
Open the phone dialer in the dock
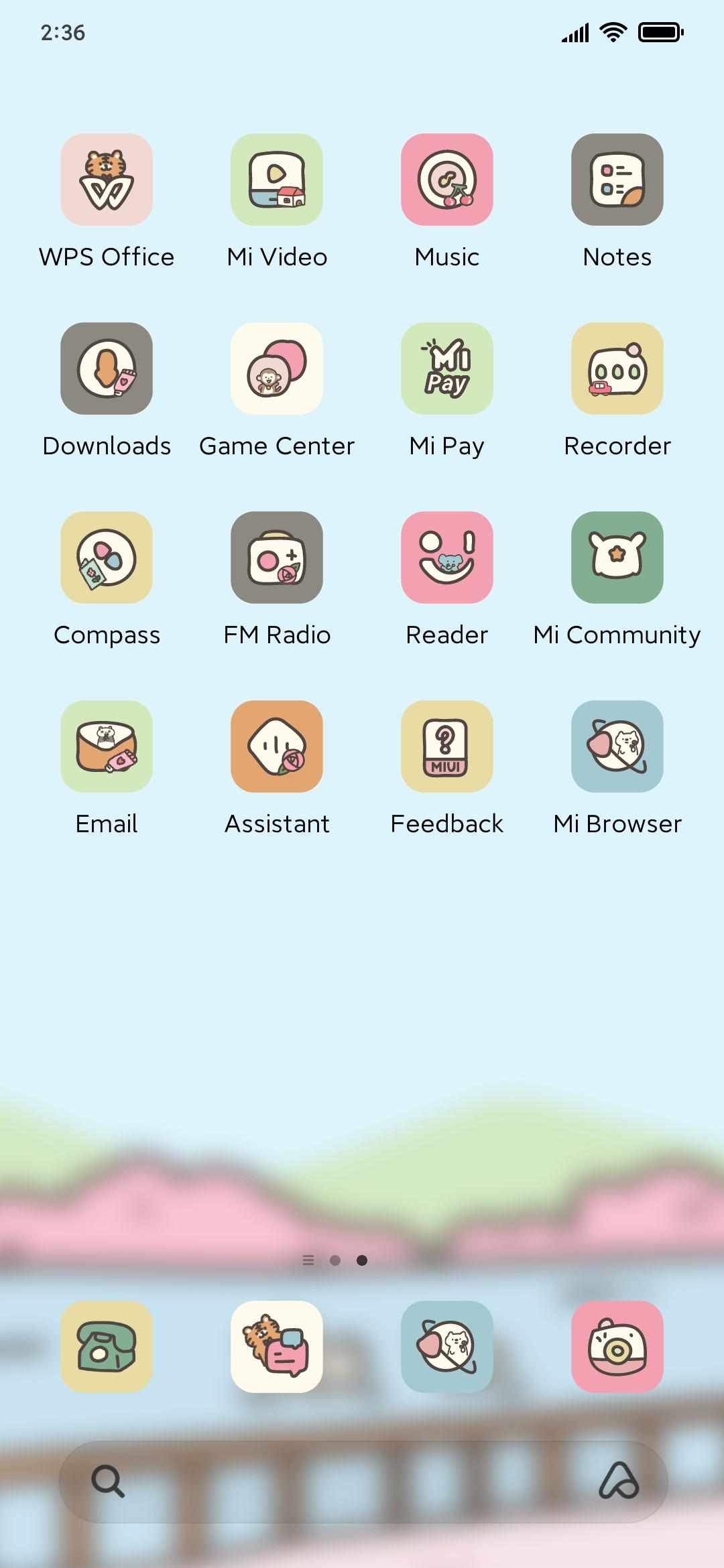coord(107,1347)
